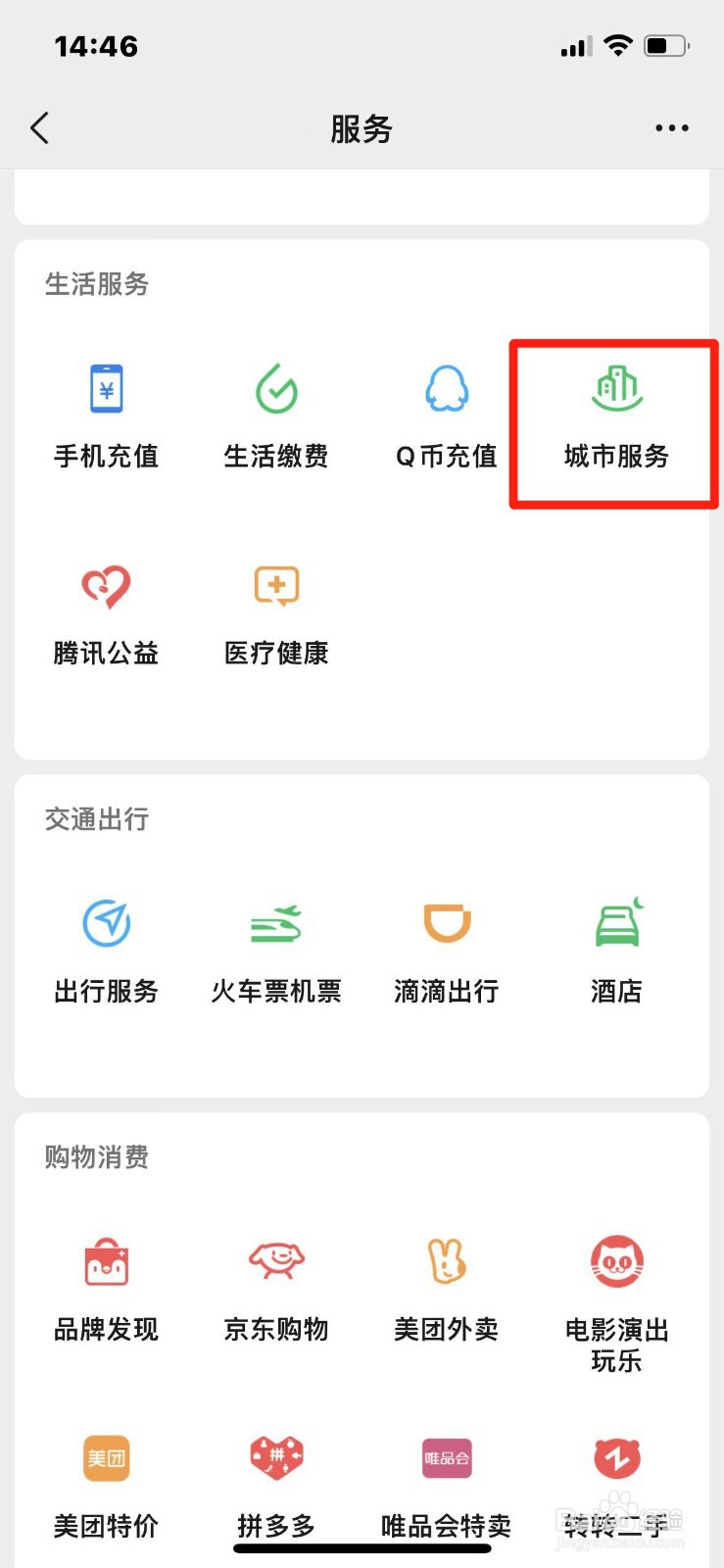
Task: Go back from the 服务 page
Action: click(39, 127)
